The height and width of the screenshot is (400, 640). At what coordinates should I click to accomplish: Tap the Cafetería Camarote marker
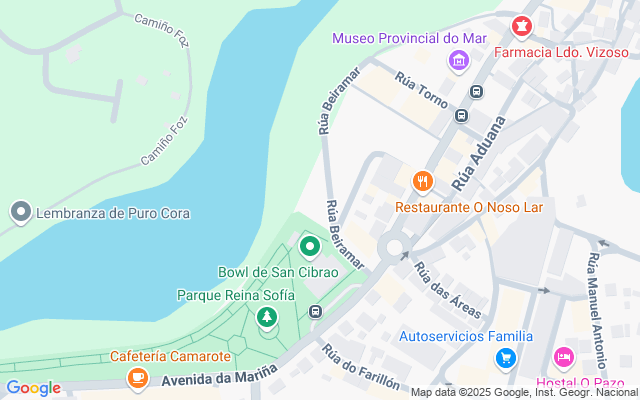(137, 378)
